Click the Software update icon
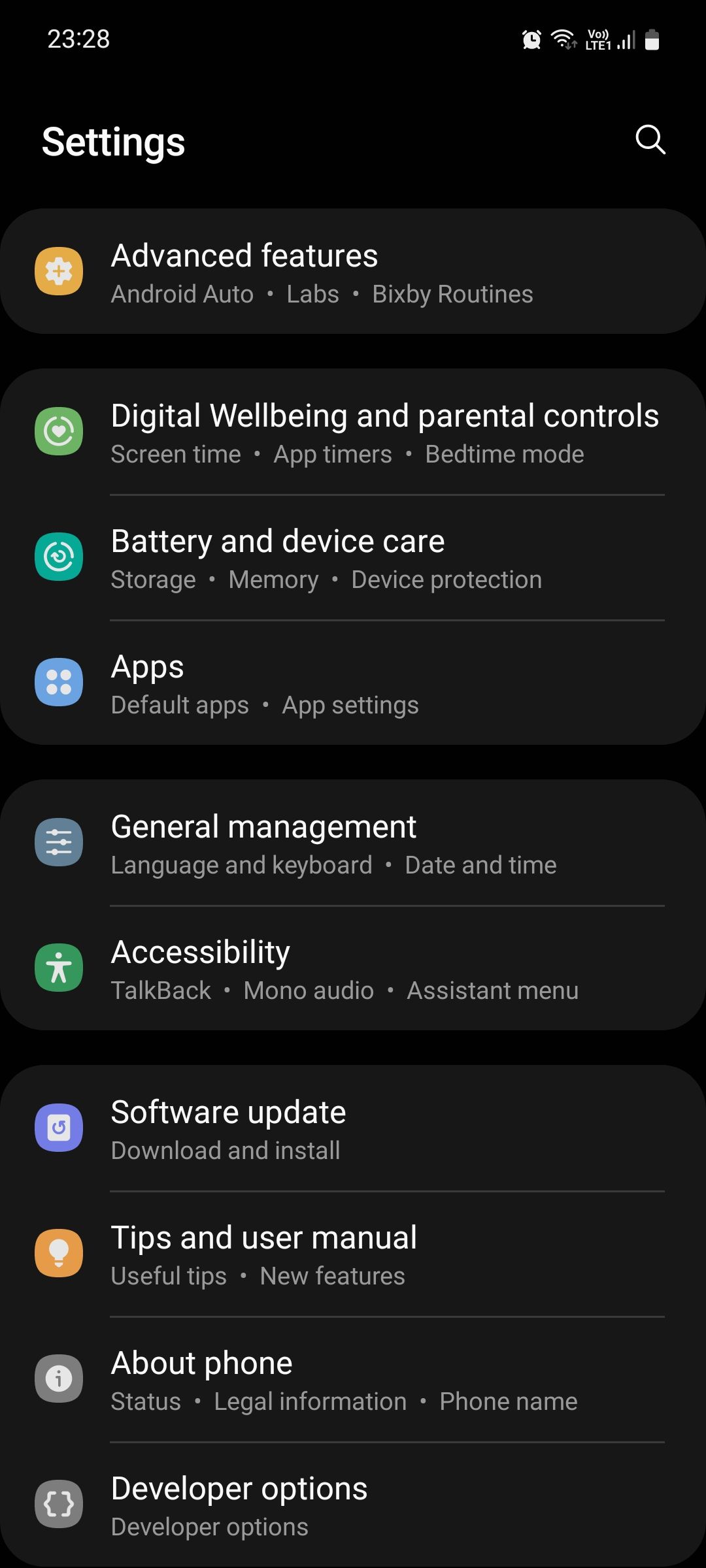 pyautogui.click(x=59, y=1127)
